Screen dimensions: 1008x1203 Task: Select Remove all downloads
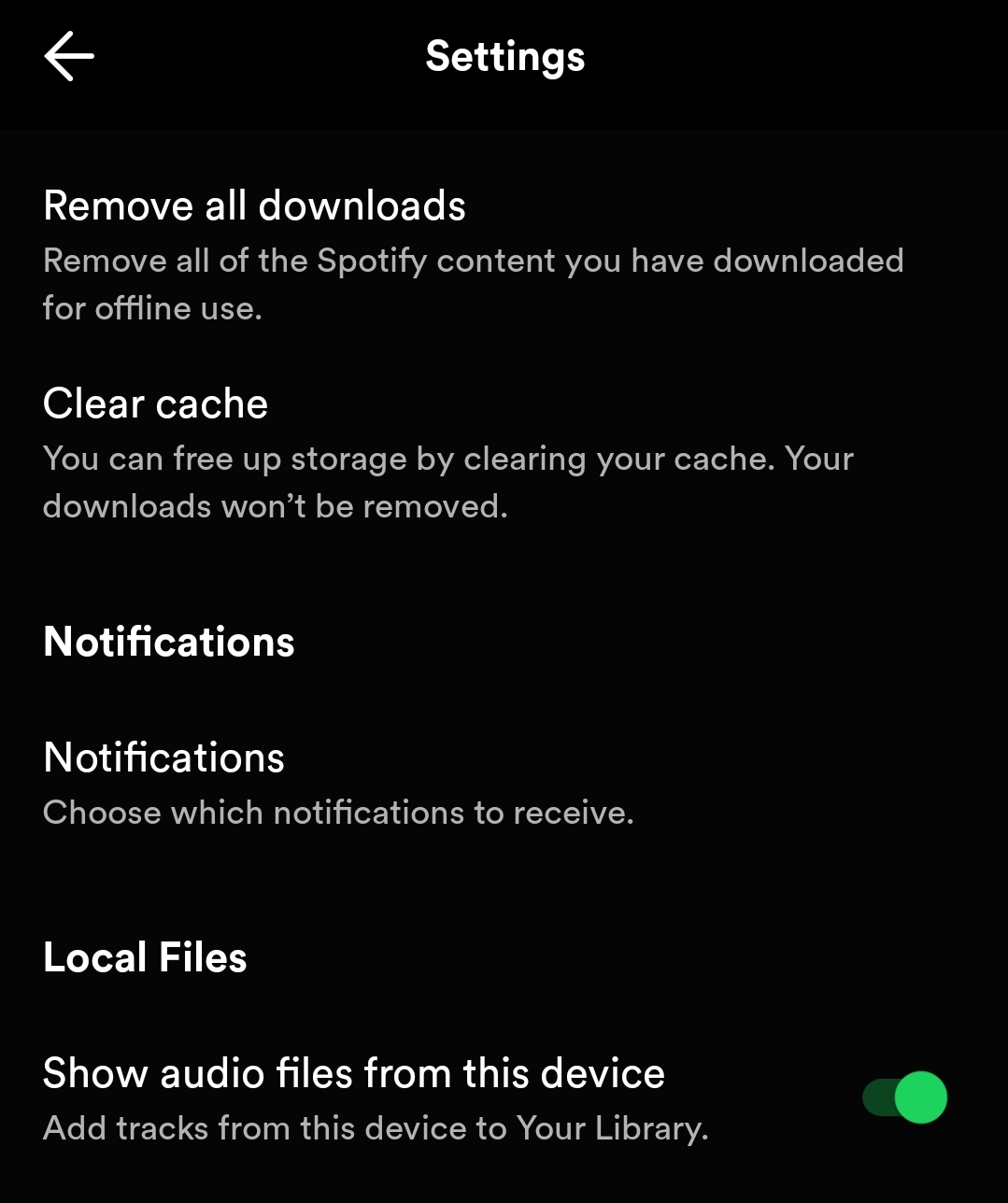254,206
